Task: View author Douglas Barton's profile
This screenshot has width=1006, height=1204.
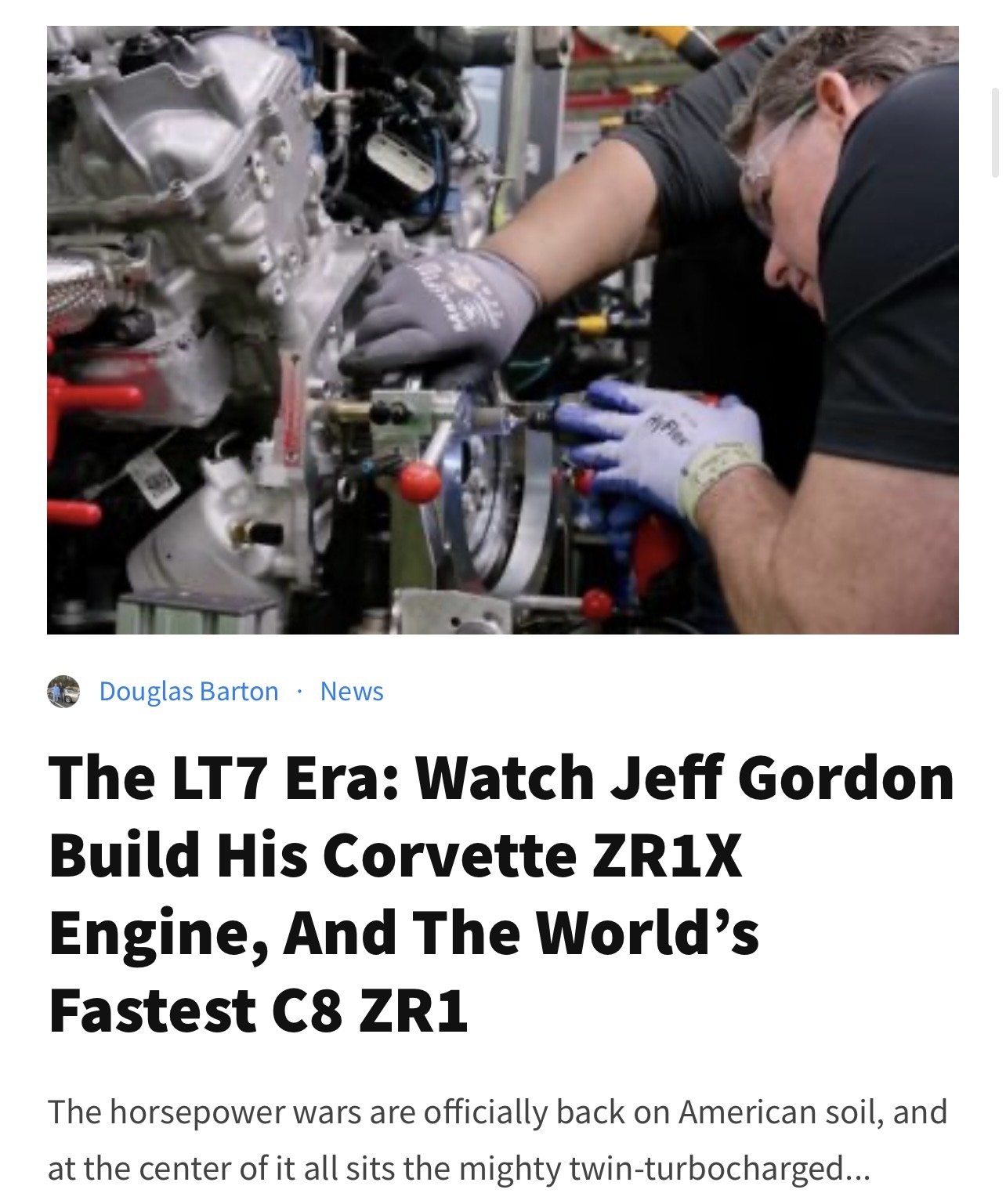Action: 189,692
